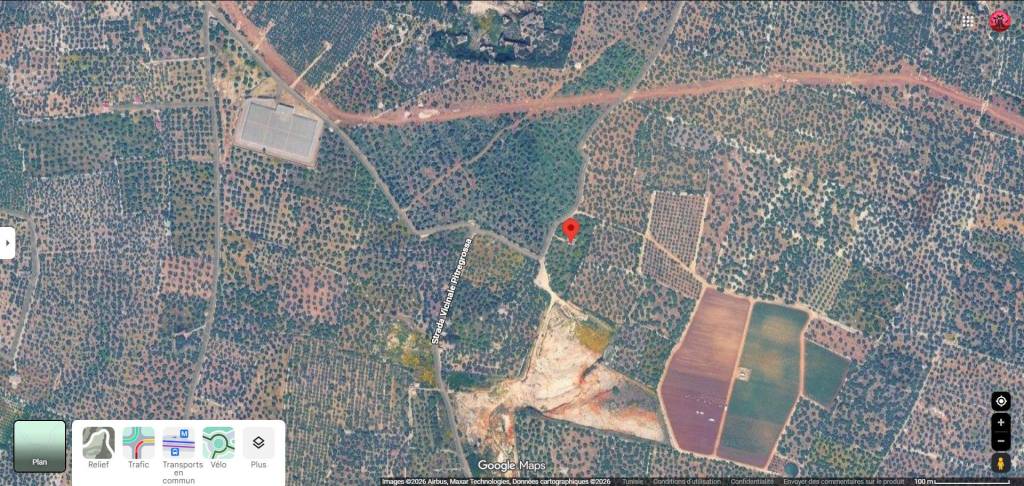This screenshot has height=486, width=1024.
Task: Open the Google apps grid
Action: [x=968, y=20]
